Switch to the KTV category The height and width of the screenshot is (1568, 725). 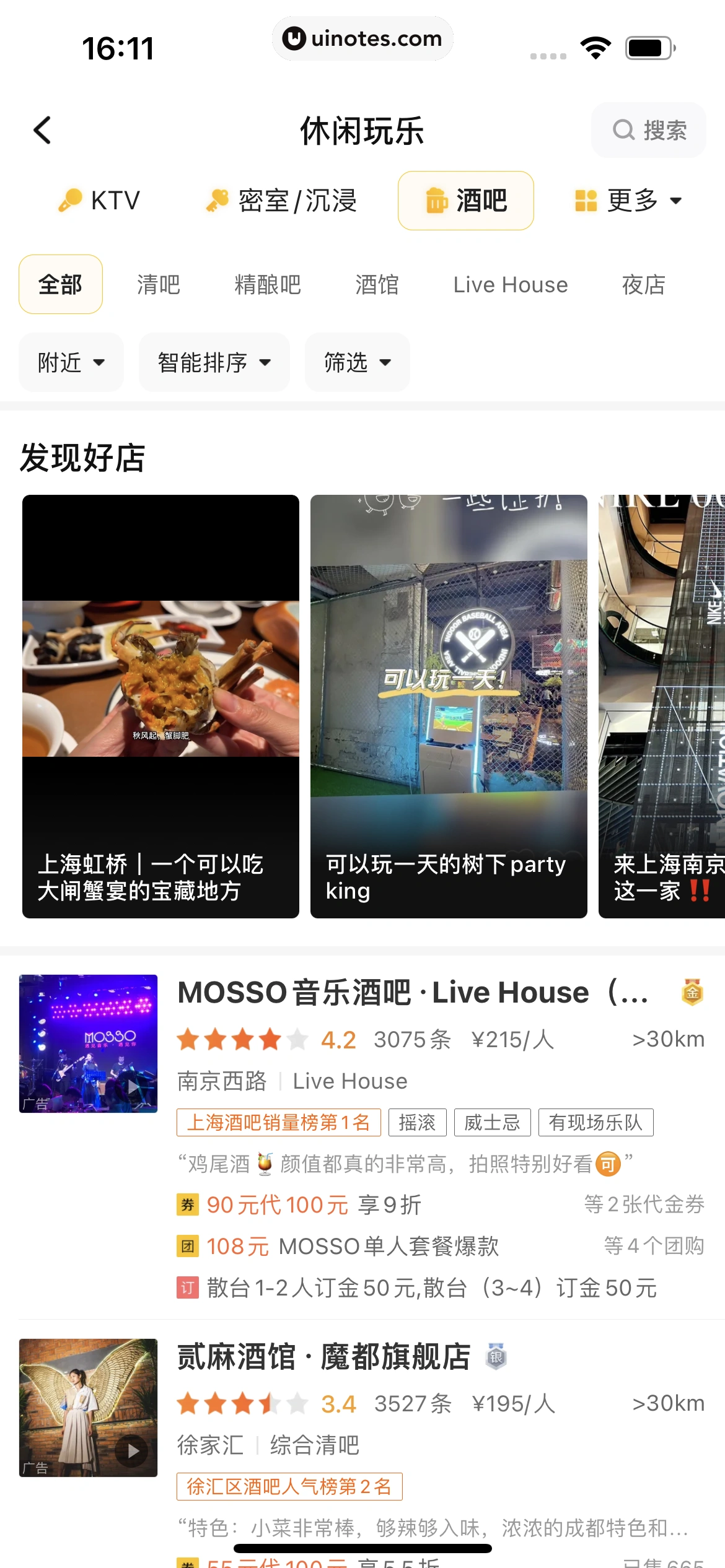click(99, 201)
